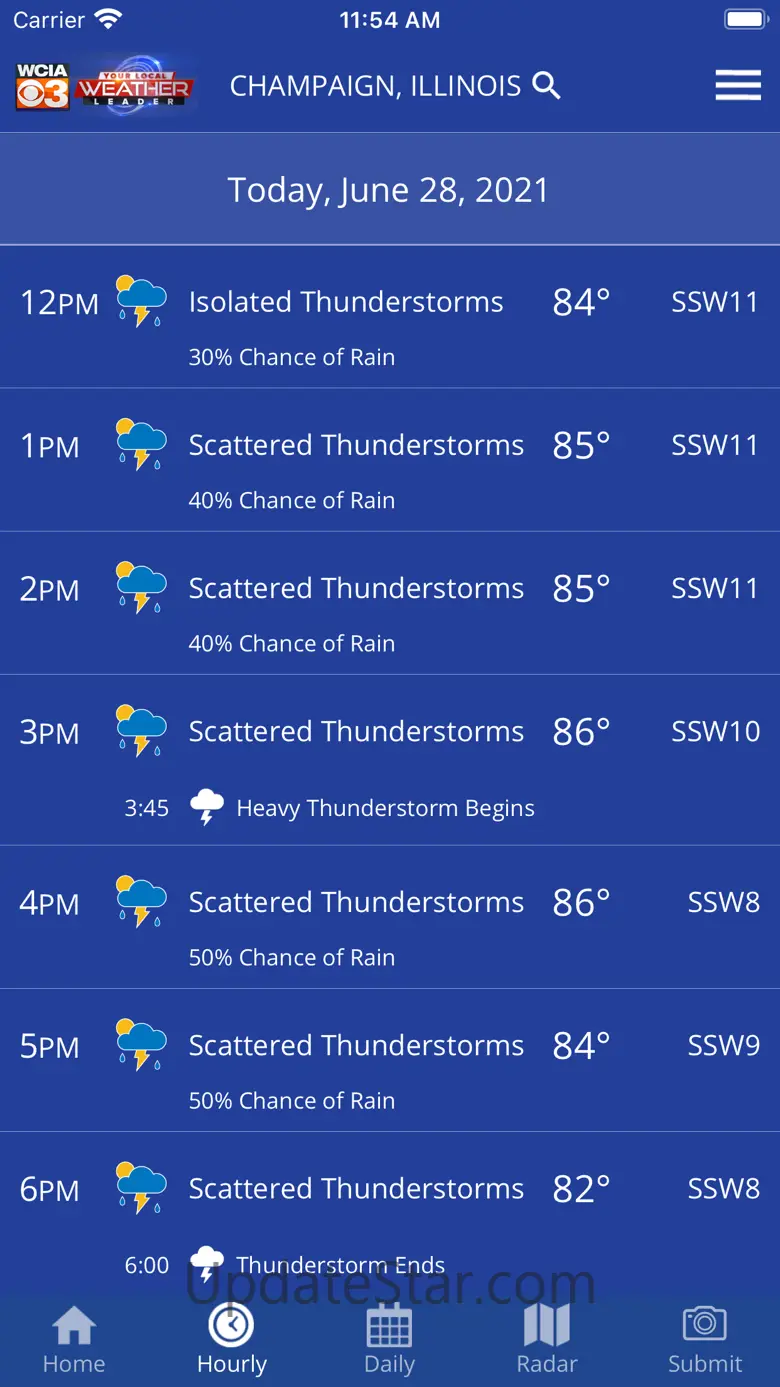Switch to the Daily forecast tab
The height and width of the screenshot is (1387, 780).
coord(389,1340)
